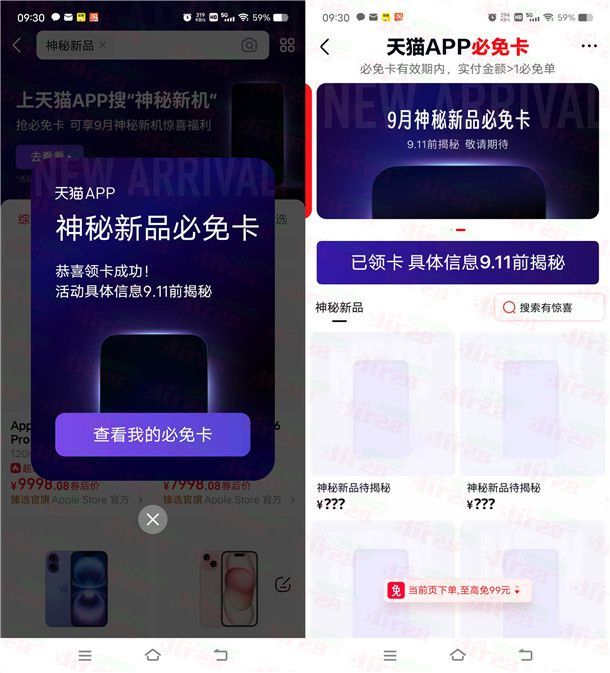Tap the 已领卡 具体信息9.11前揭秘 button
Viewport: 610px width, 673px height.
click(457, 262)
